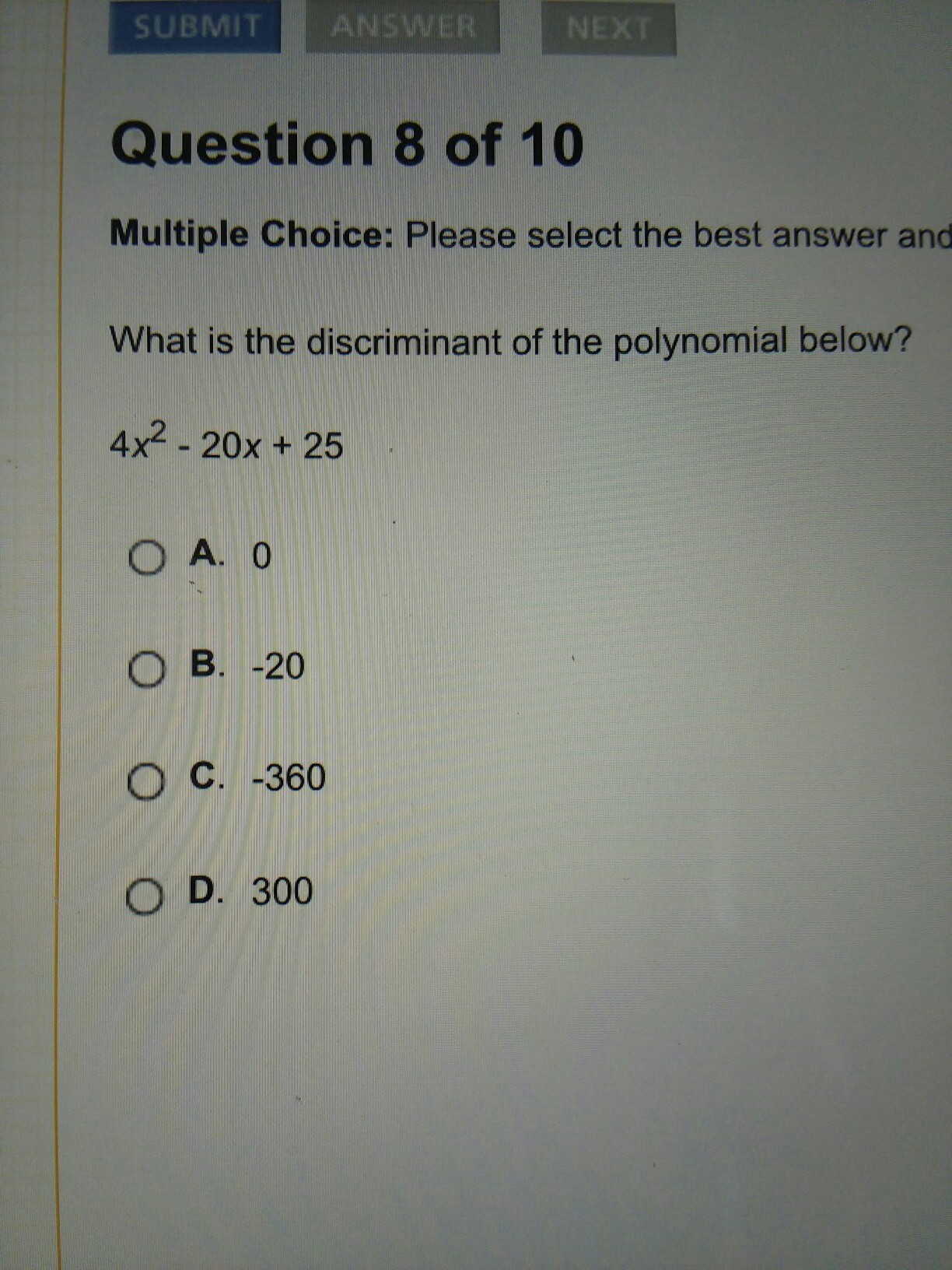Screen dimensions: 952x1270
Task: Mark option D, 300
Action: [145, 896]
